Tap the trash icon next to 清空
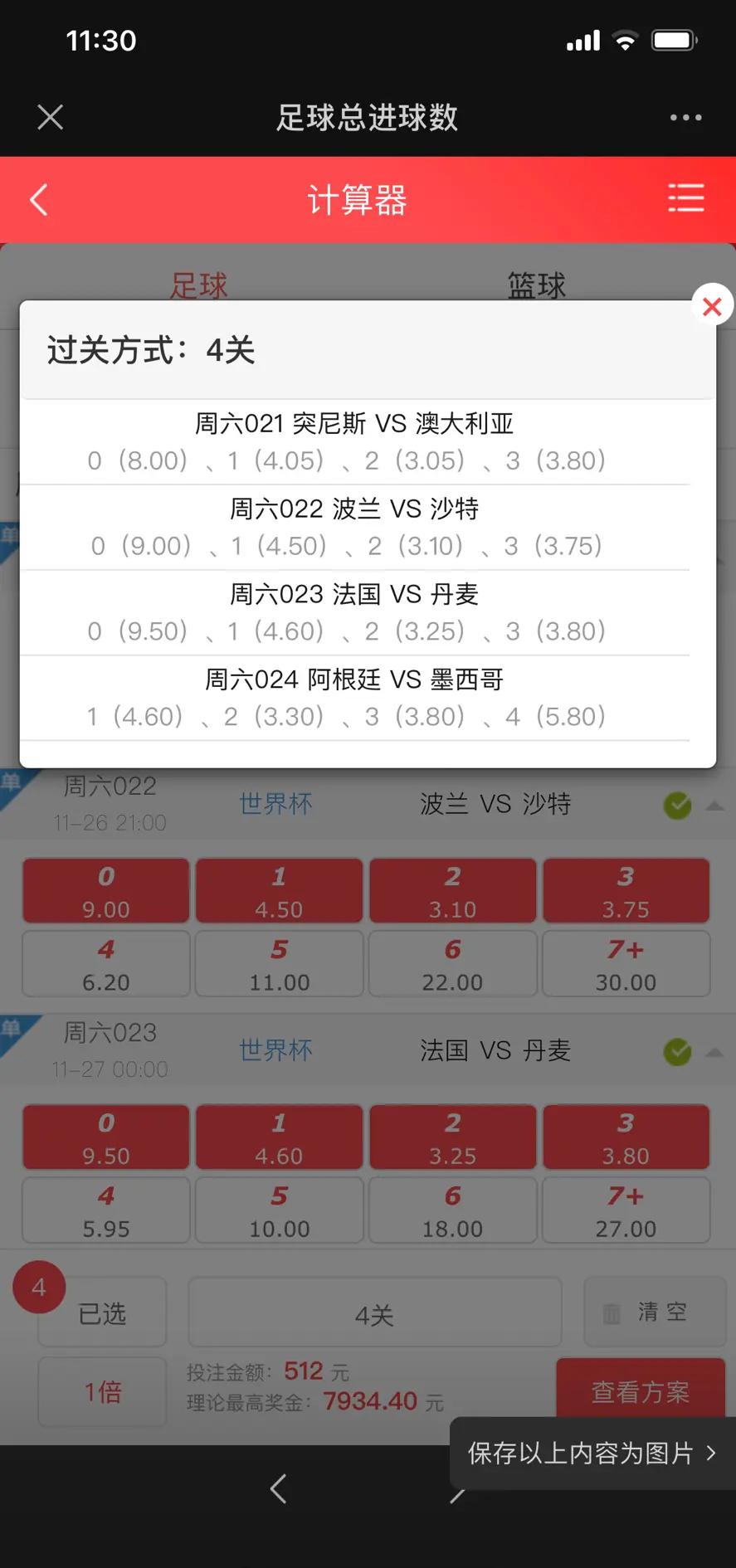Viewport: 736px width, 1568px height. tap(612, 1312)
